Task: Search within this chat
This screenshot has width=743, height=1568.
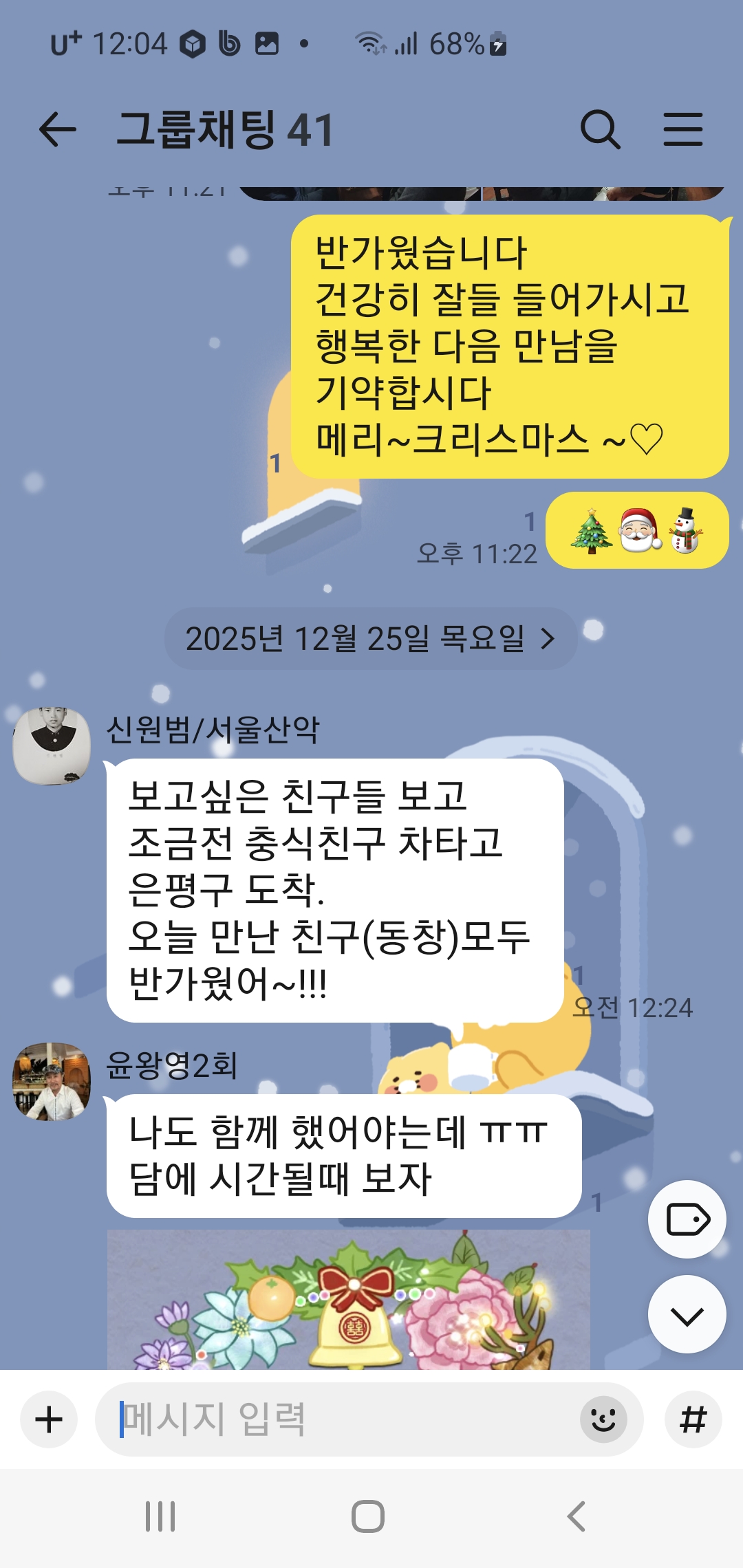Action: pyautogui.click(x=601, y=130)
